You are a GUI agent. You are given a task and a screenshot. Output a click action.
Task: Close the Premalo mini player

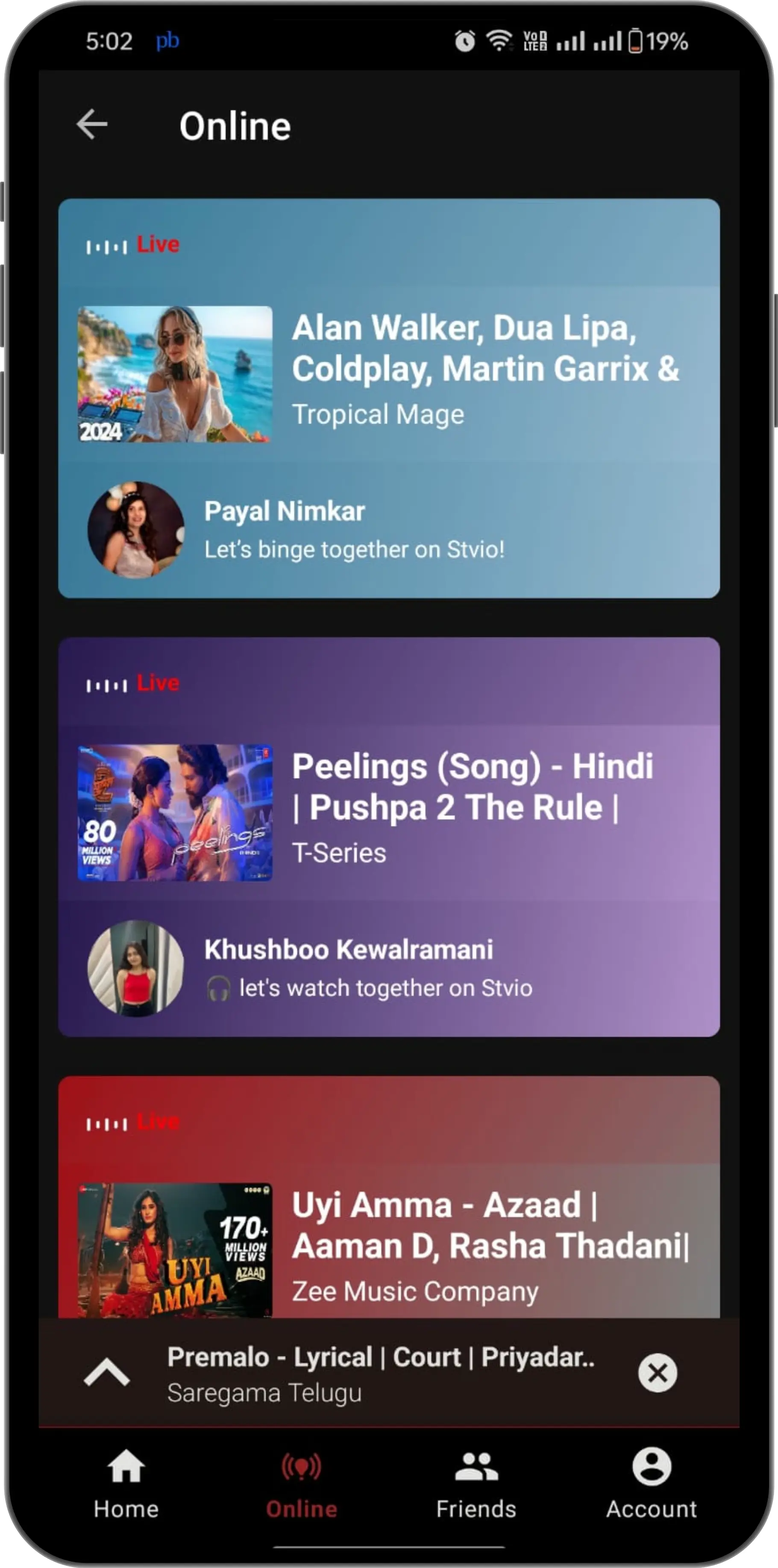click(657, 1373)
